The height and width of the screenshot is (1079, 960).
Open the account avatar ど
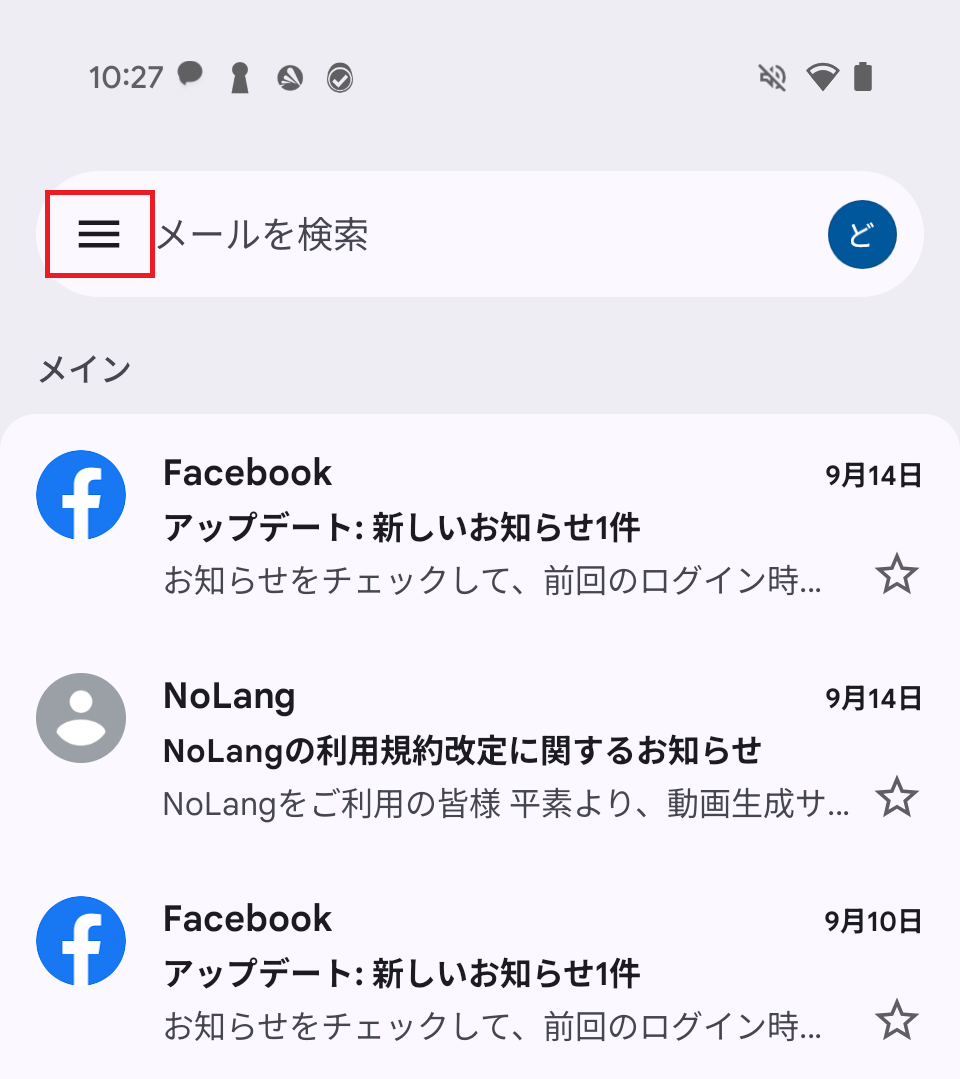[861, 235]
